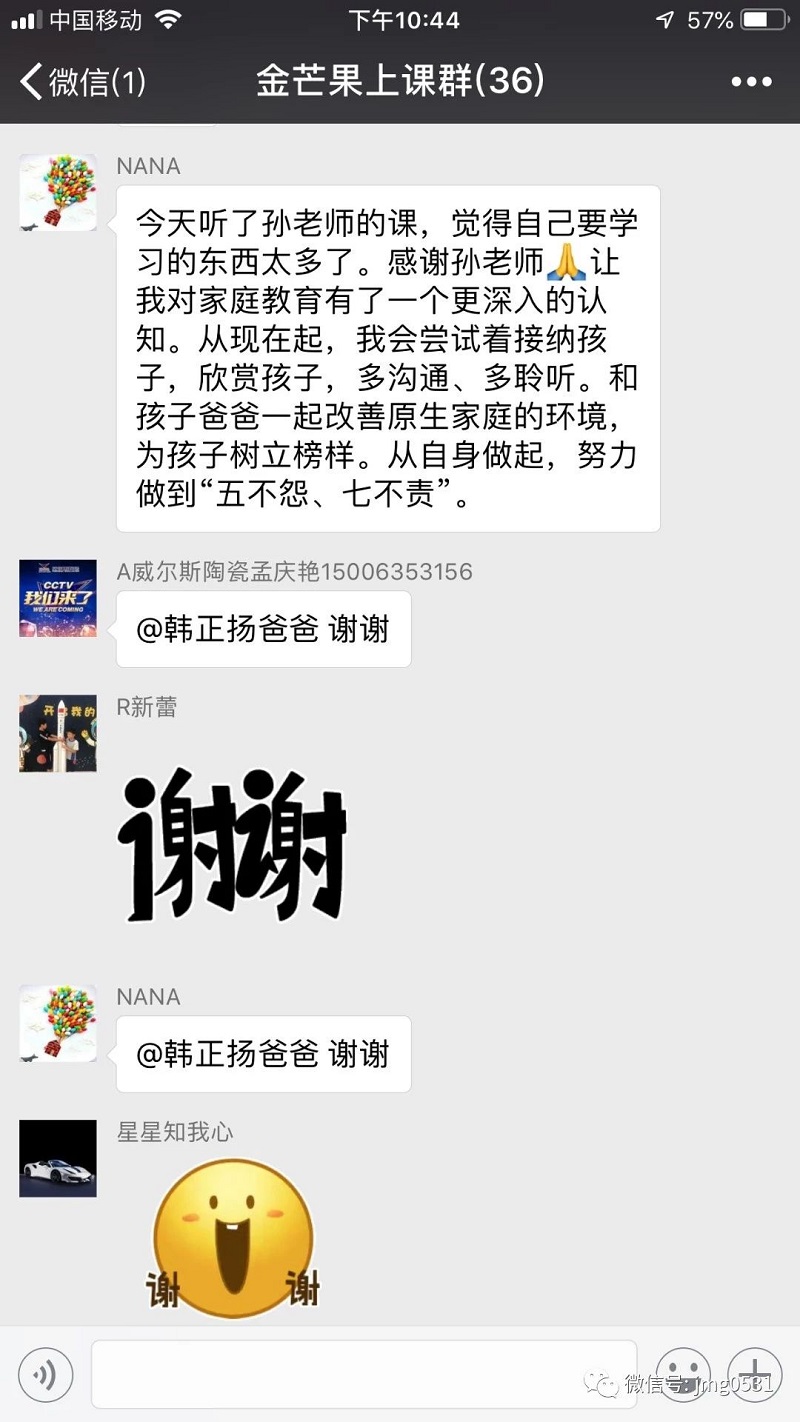Tap the message text input field
The height and width of the screenshot is (1422, 800).
click(x=360, y=1374)
